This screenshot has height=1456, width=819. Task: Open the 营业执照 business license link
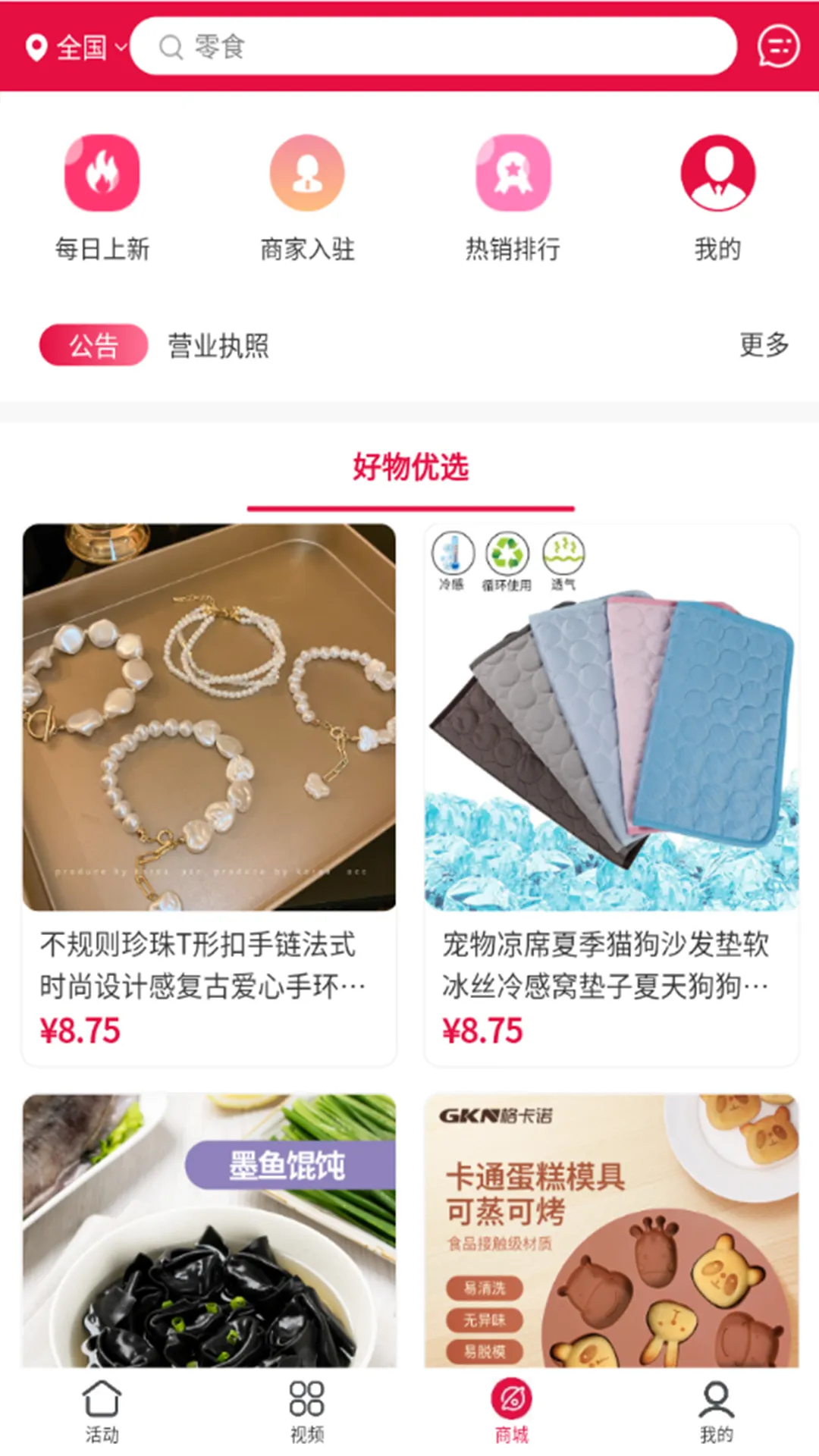pyautogui.click(x=218, y=347)
